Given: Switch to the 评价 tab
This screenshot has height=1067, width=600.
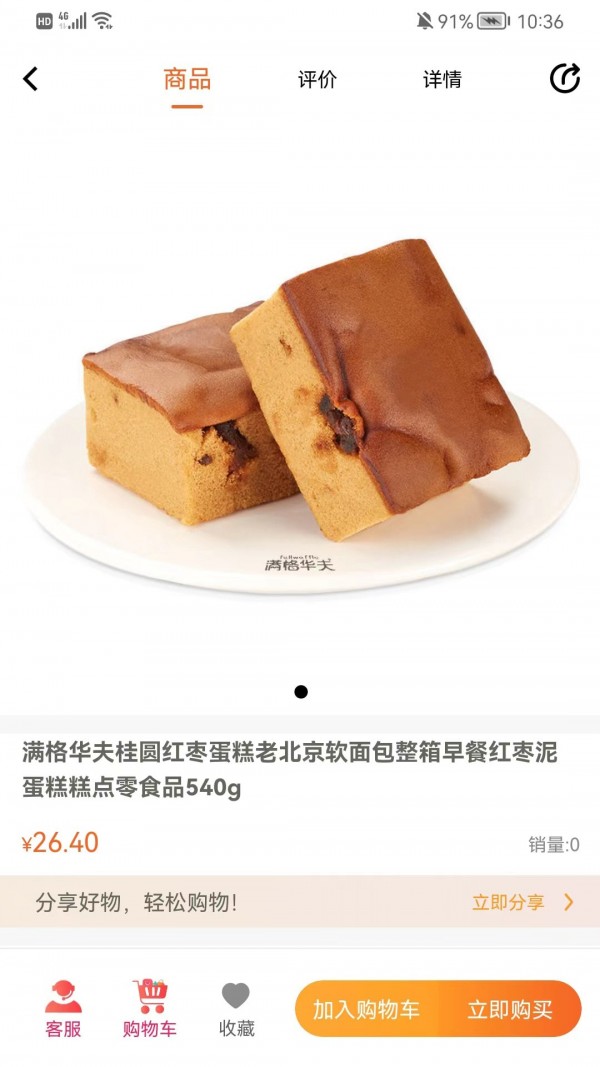Looking at the screenshot, I should click(x=317, y=80).
